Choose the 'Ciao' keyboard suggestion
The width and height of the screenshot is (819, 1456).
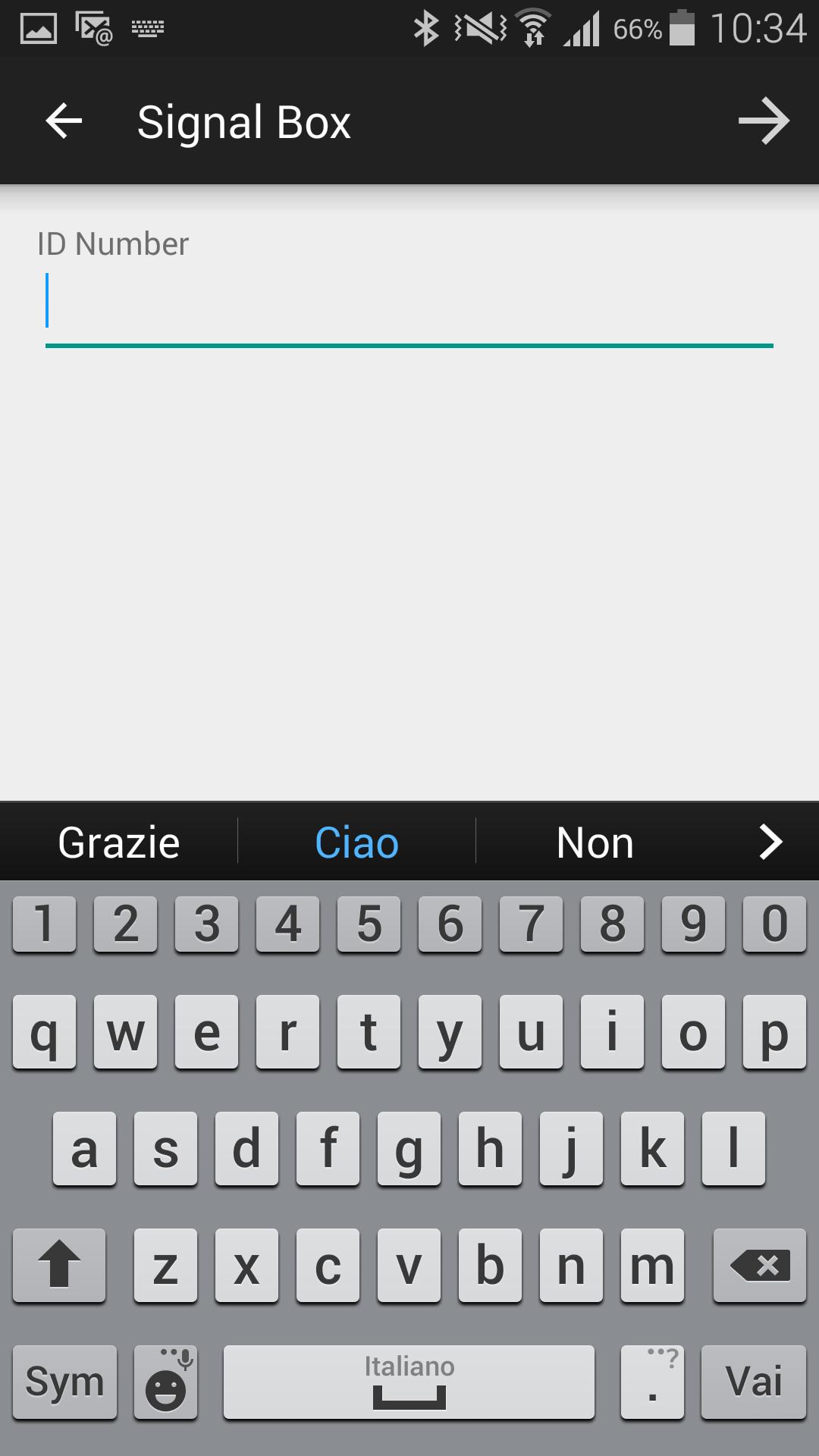[x=356, y=843]
